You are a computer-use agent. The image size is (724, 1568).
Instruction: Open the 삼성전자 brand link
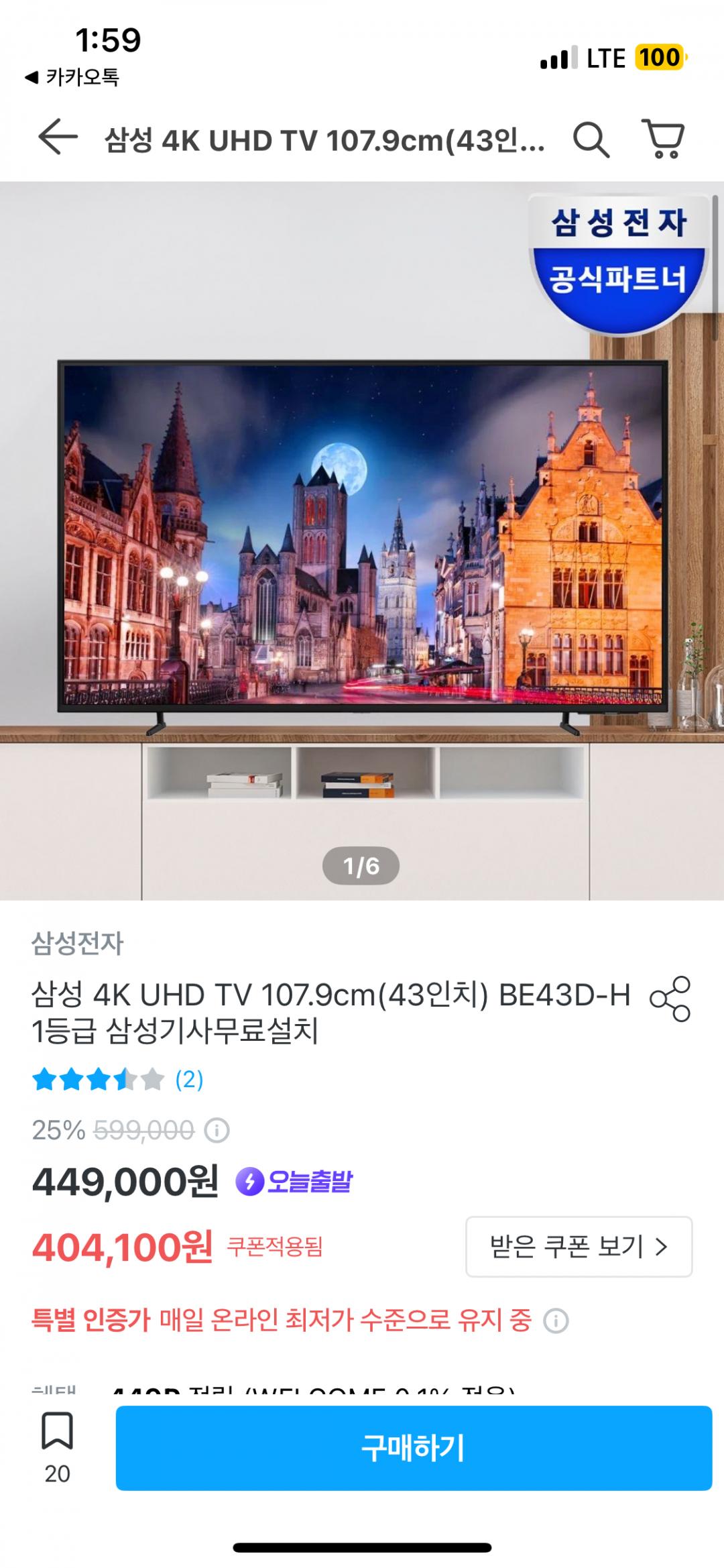click(78, 943)
